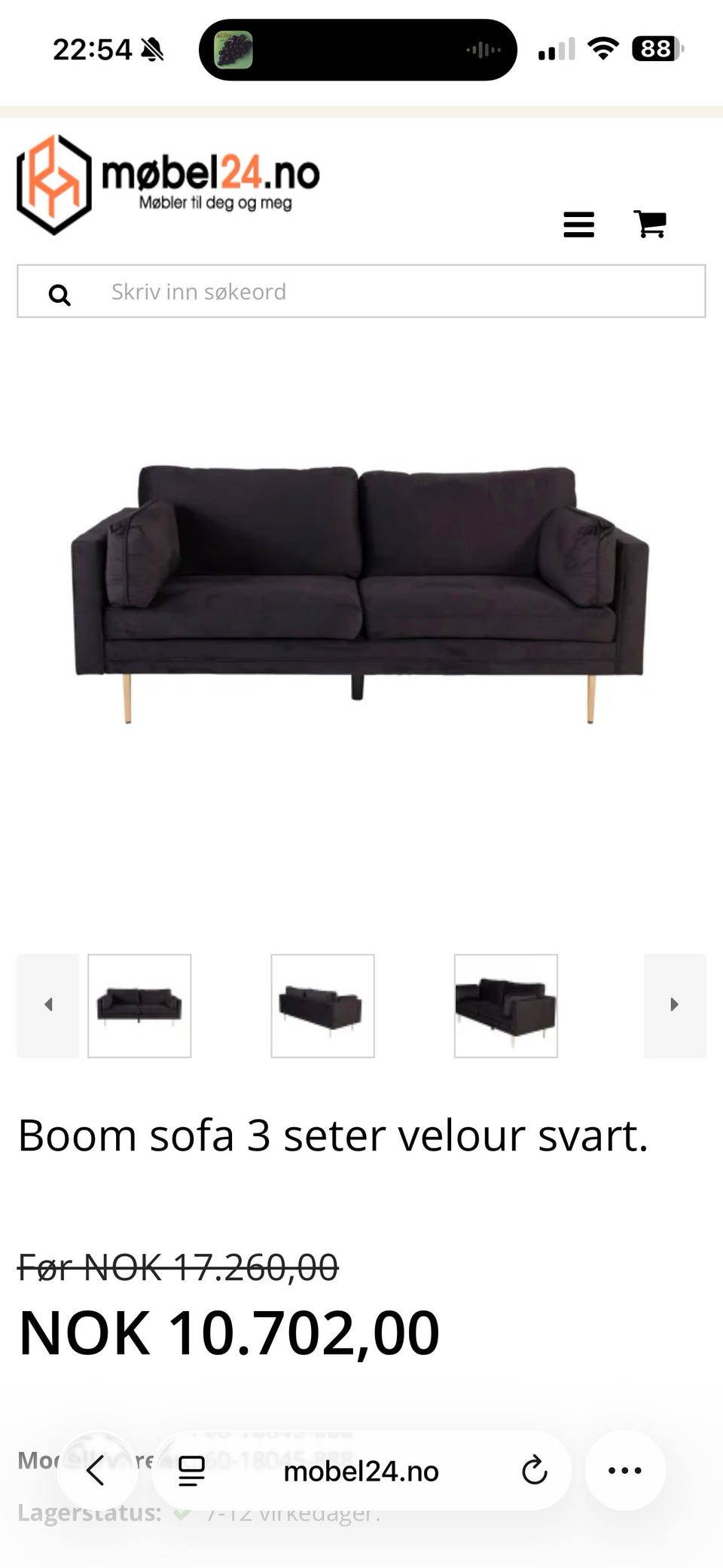
Task: Open the shopping cart
Action: [650, 224]
